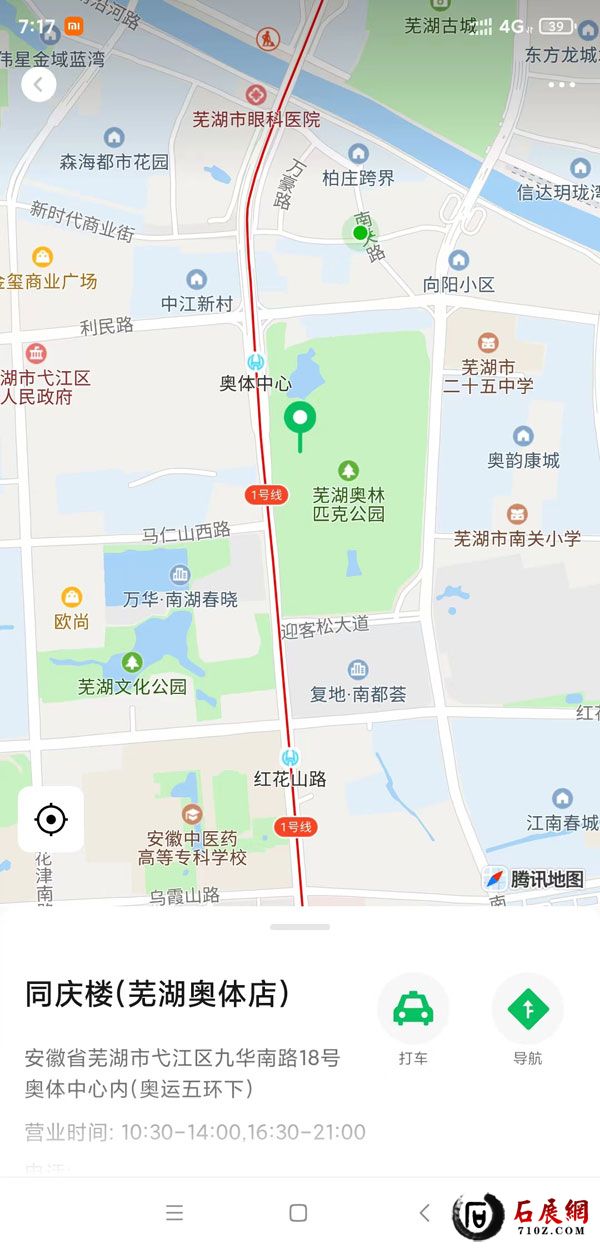Open the three-dot overflow menu
The height and width of the screenshot is (1249, 600).
561,84
